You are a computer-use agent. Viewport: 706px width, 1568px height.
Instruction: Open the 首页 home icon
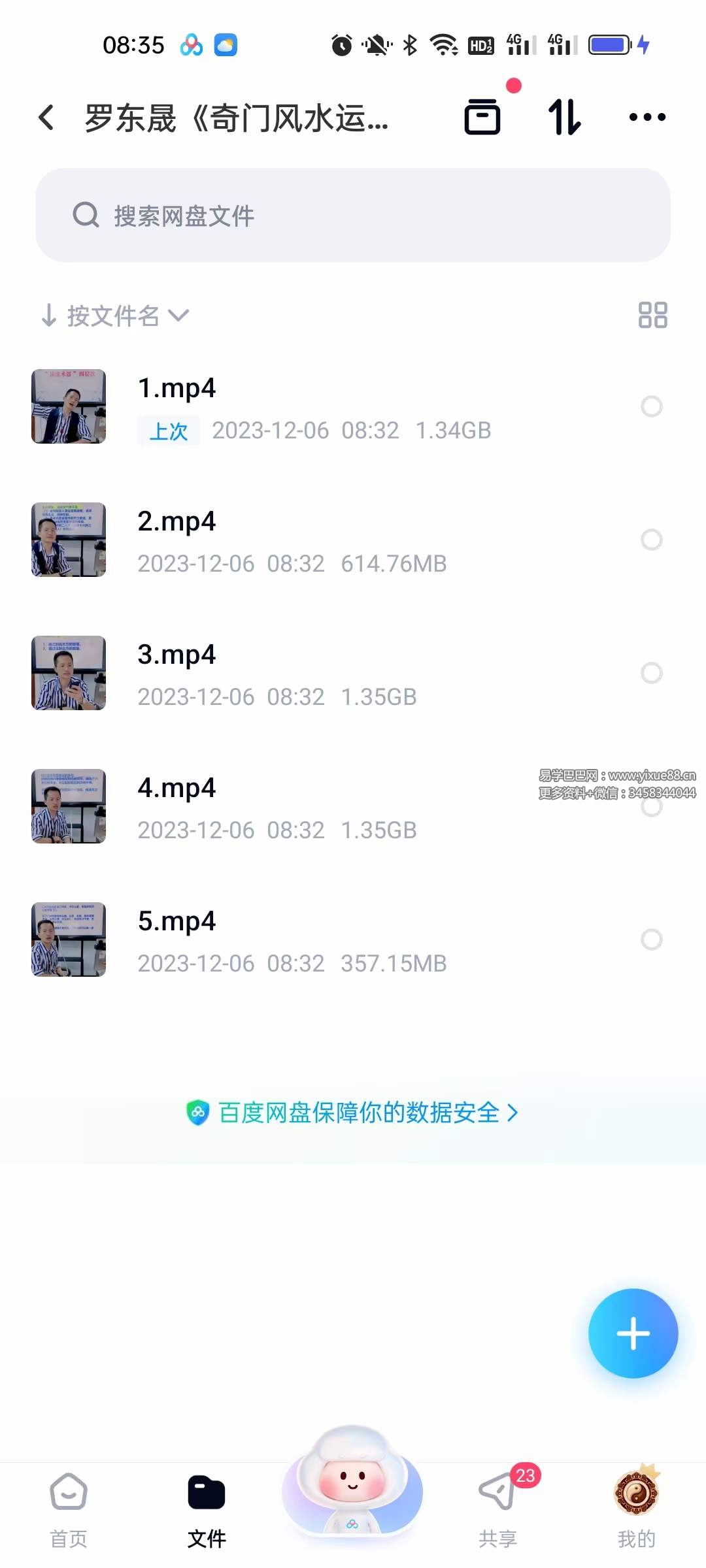[x=67, y=1493]
